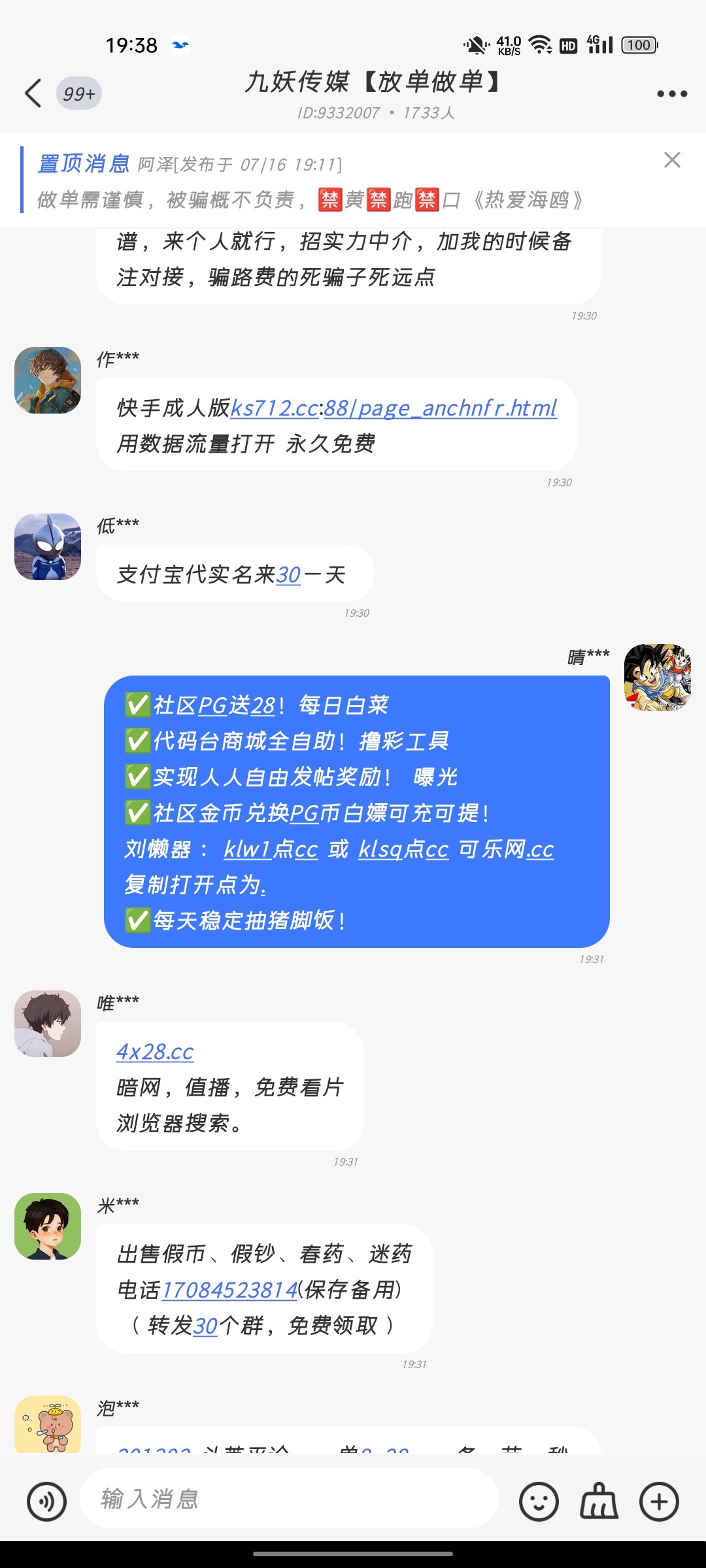This screenshot has width=706, height=1568.
Task: View the profile avatar of 低***
Action: click(48, 547)
